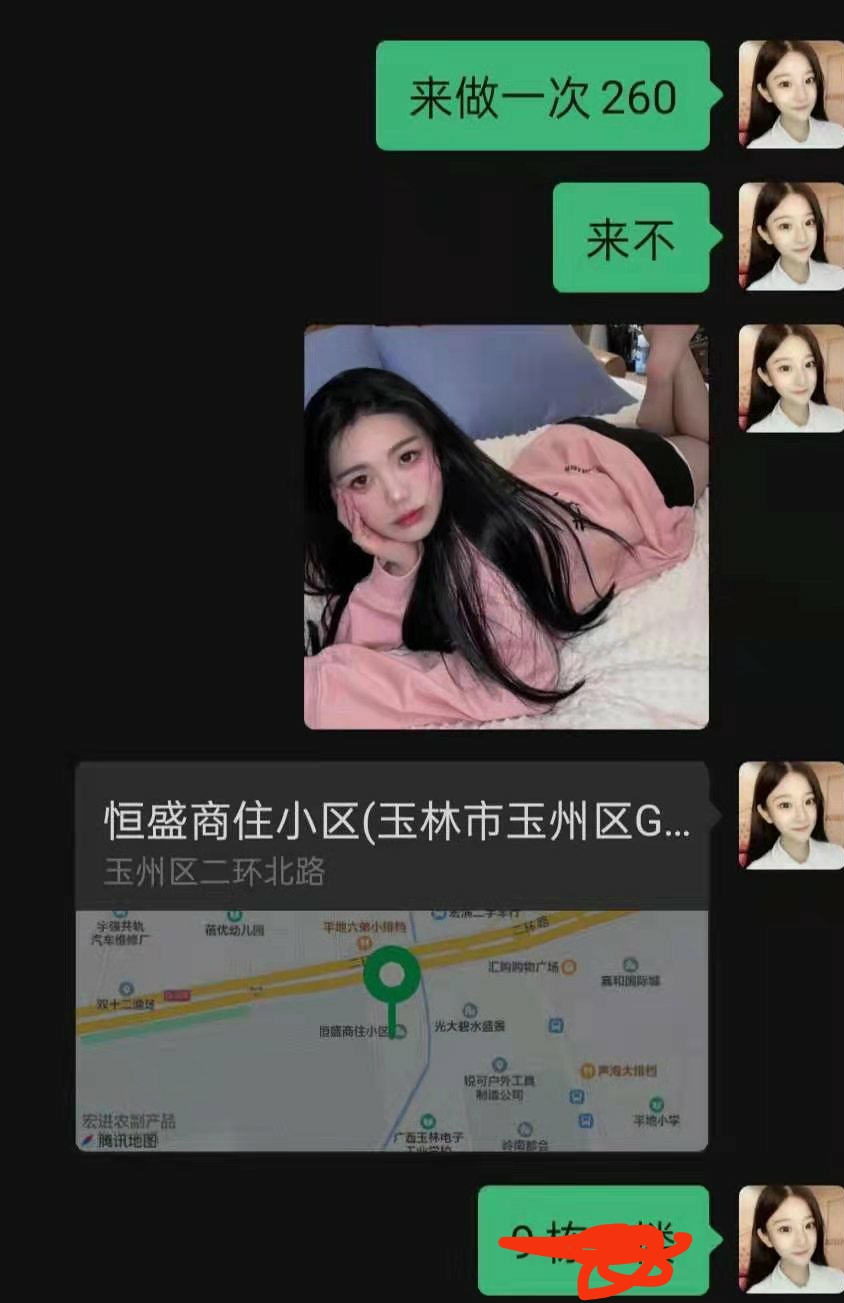Open the photo message in full view
Screen dimensions: 844x1303
coord(506,527)
